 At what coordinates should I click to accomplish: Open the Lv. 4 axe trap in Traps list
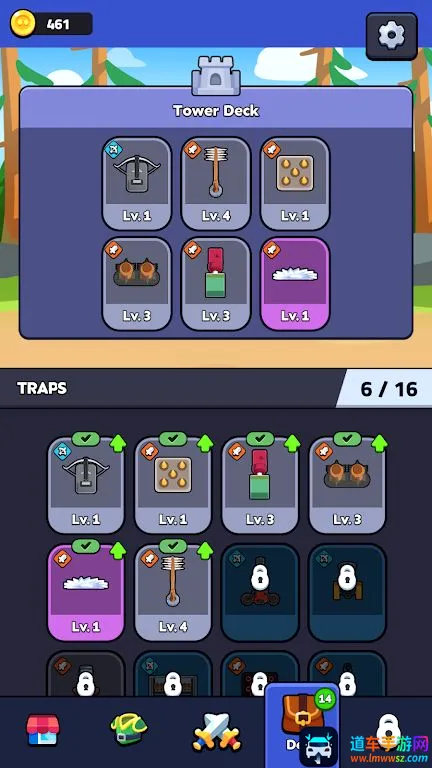(x=173, y=592)
